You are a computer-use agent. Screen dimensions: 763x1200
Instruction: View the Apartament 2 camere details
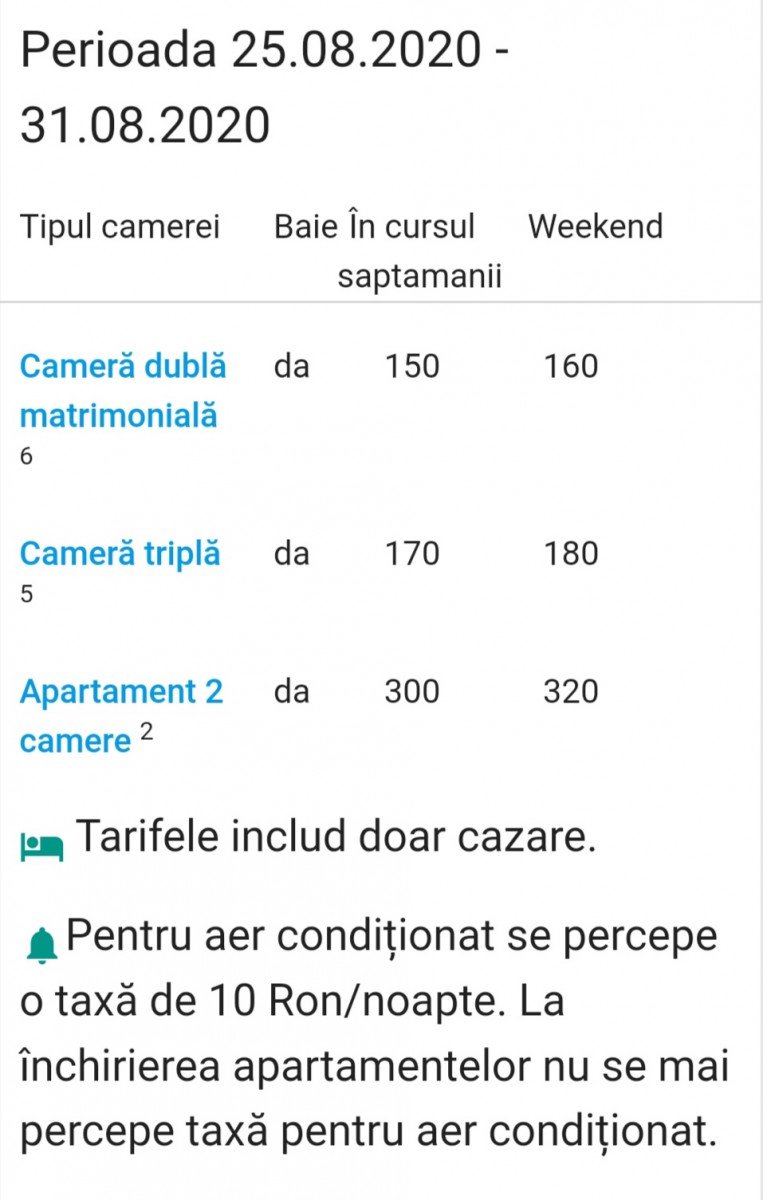pos(120,692)
